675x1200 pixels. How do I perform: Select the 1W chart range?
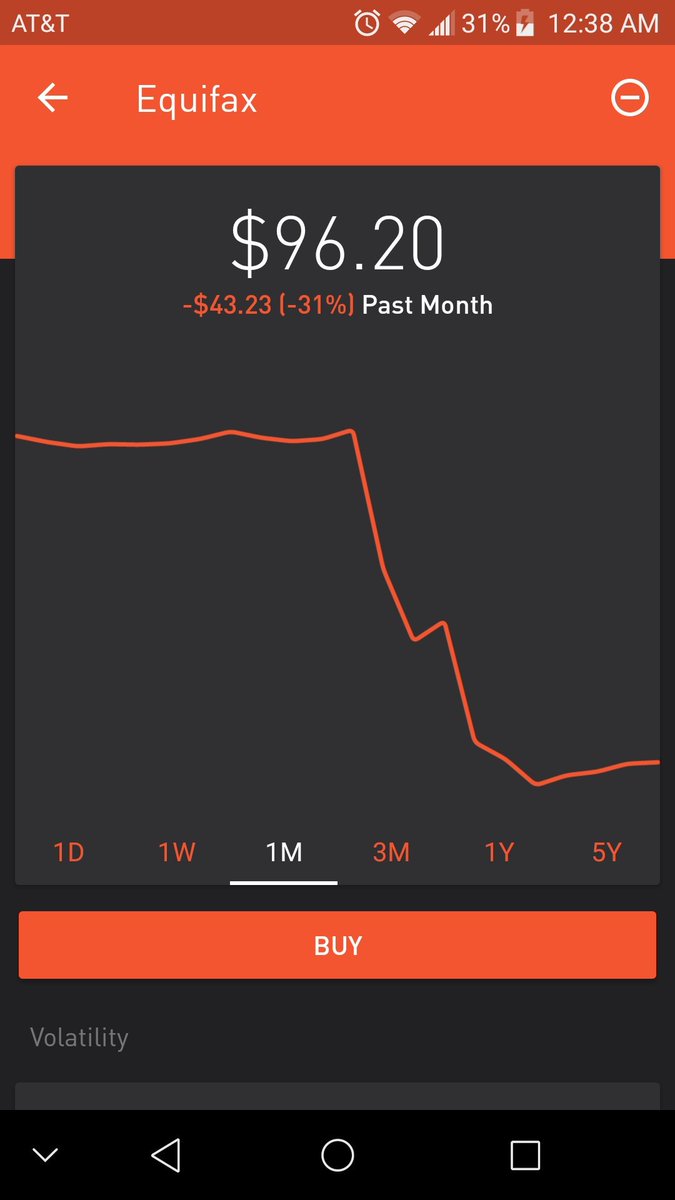[x=176, y=852]
